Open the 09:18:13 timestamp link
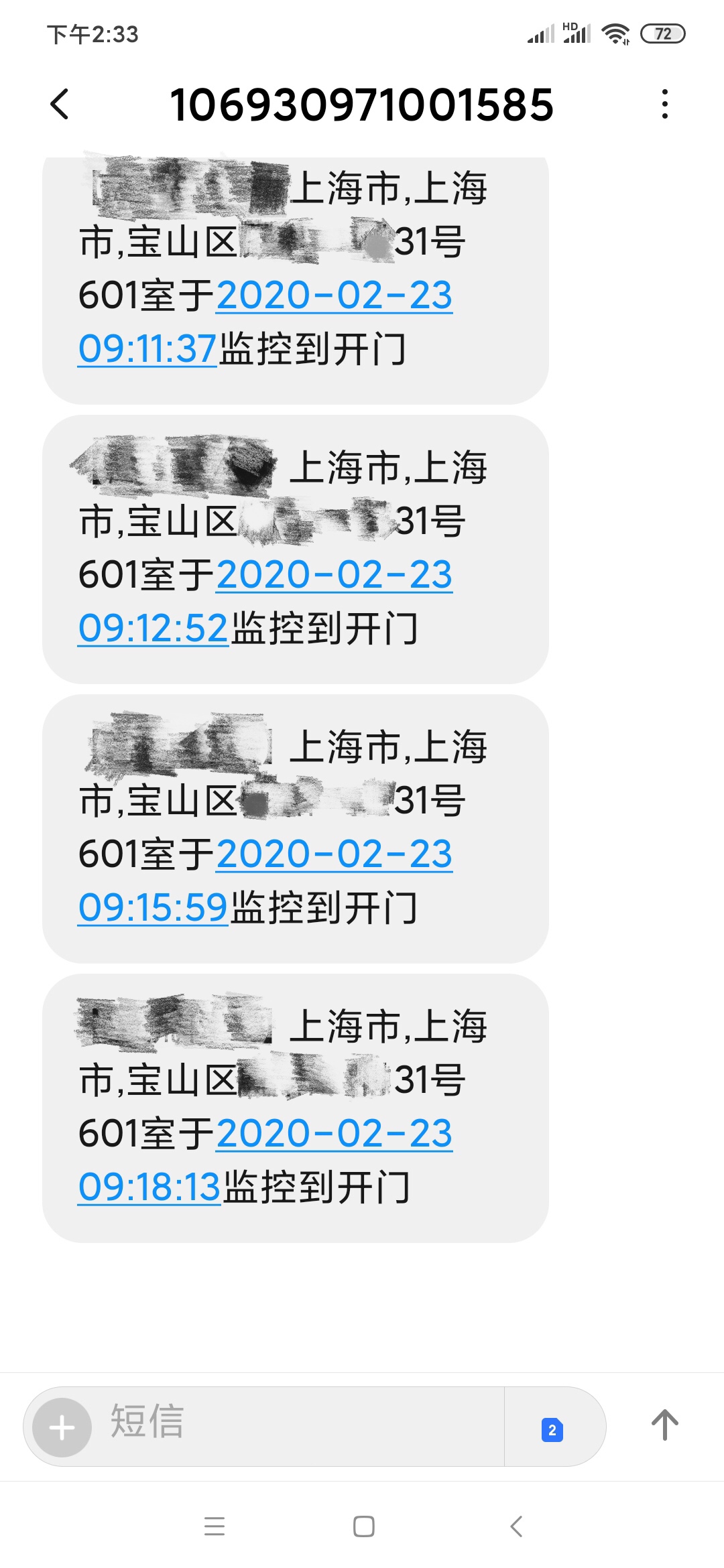 click(149, 1187)
